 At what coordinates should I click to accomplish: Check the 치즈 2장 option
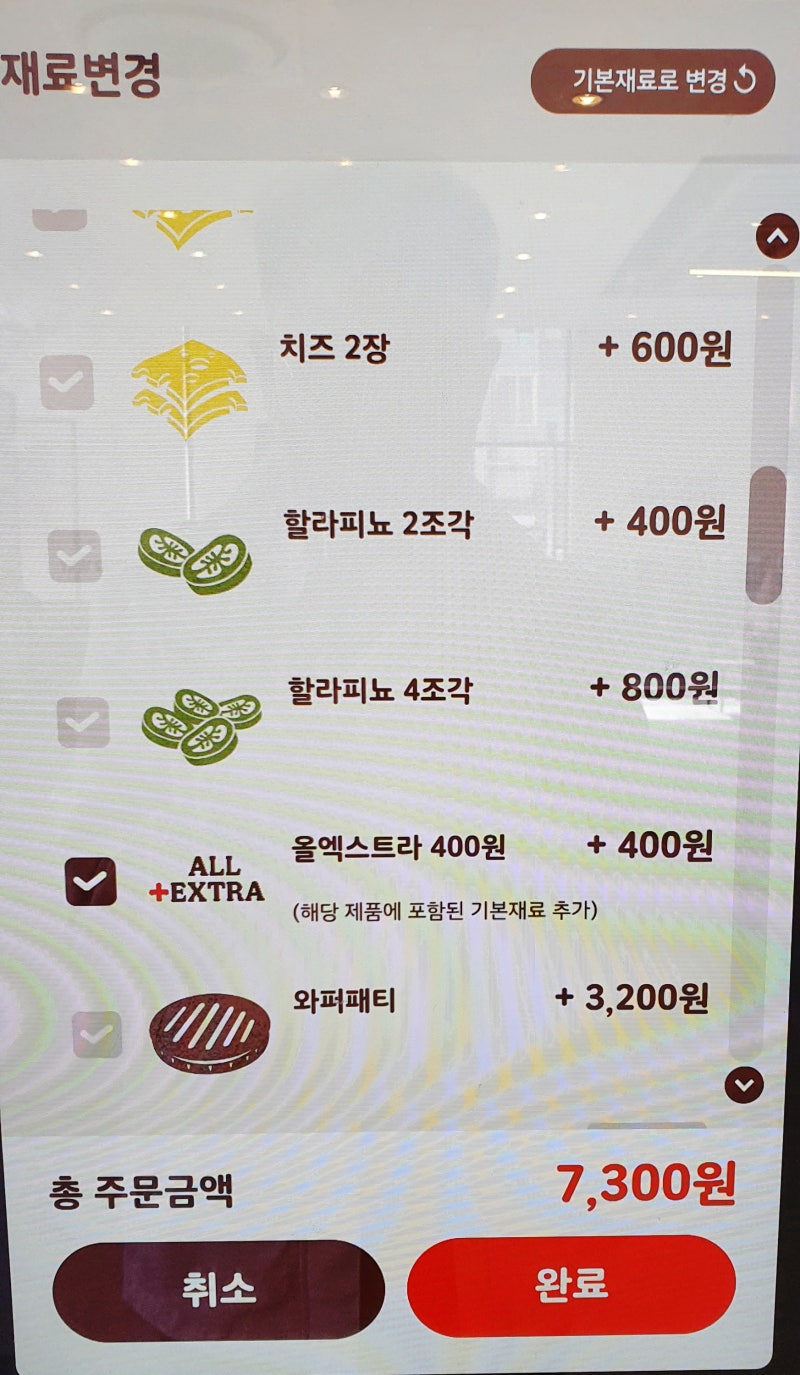[67, 382]
